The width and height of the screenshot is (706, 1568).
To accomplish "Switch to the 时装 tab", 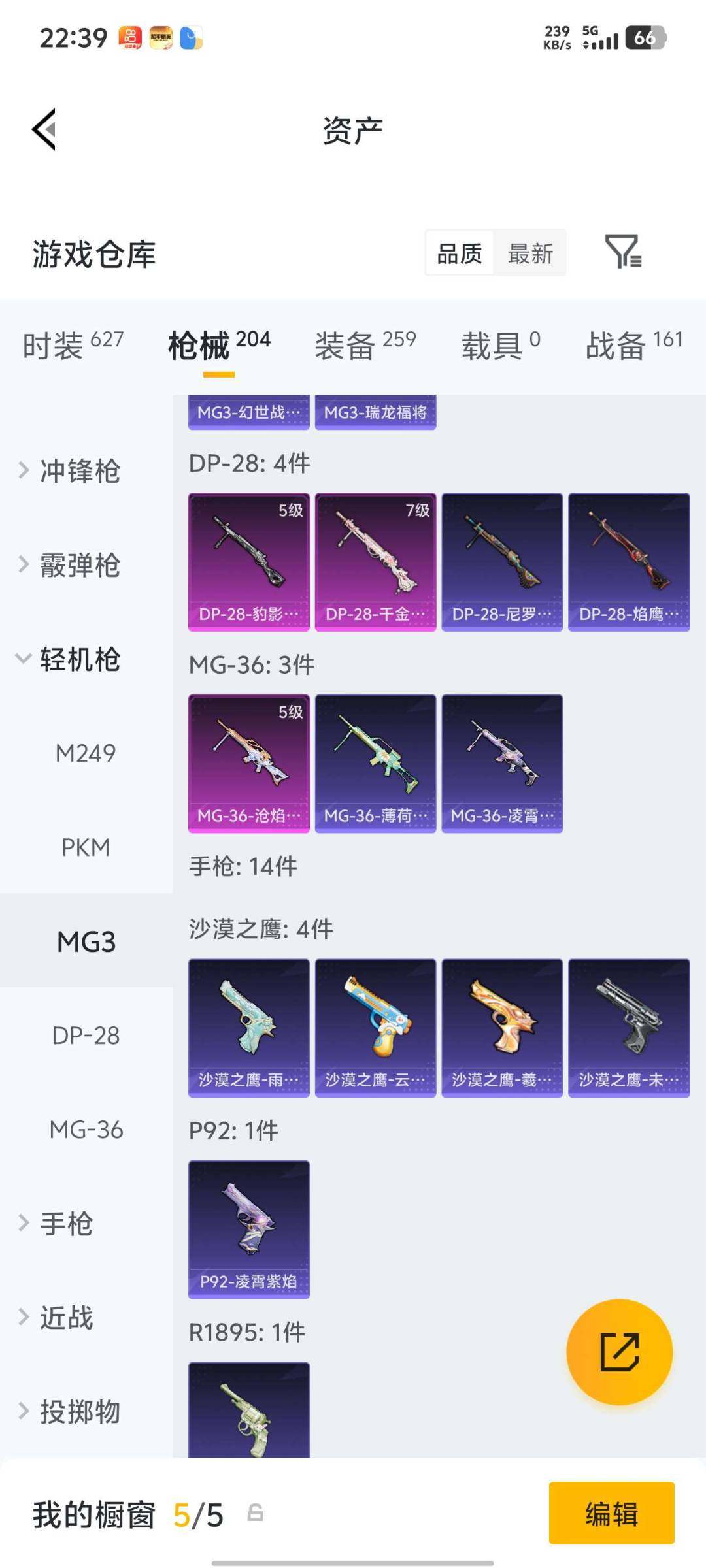I will (73, 344).
